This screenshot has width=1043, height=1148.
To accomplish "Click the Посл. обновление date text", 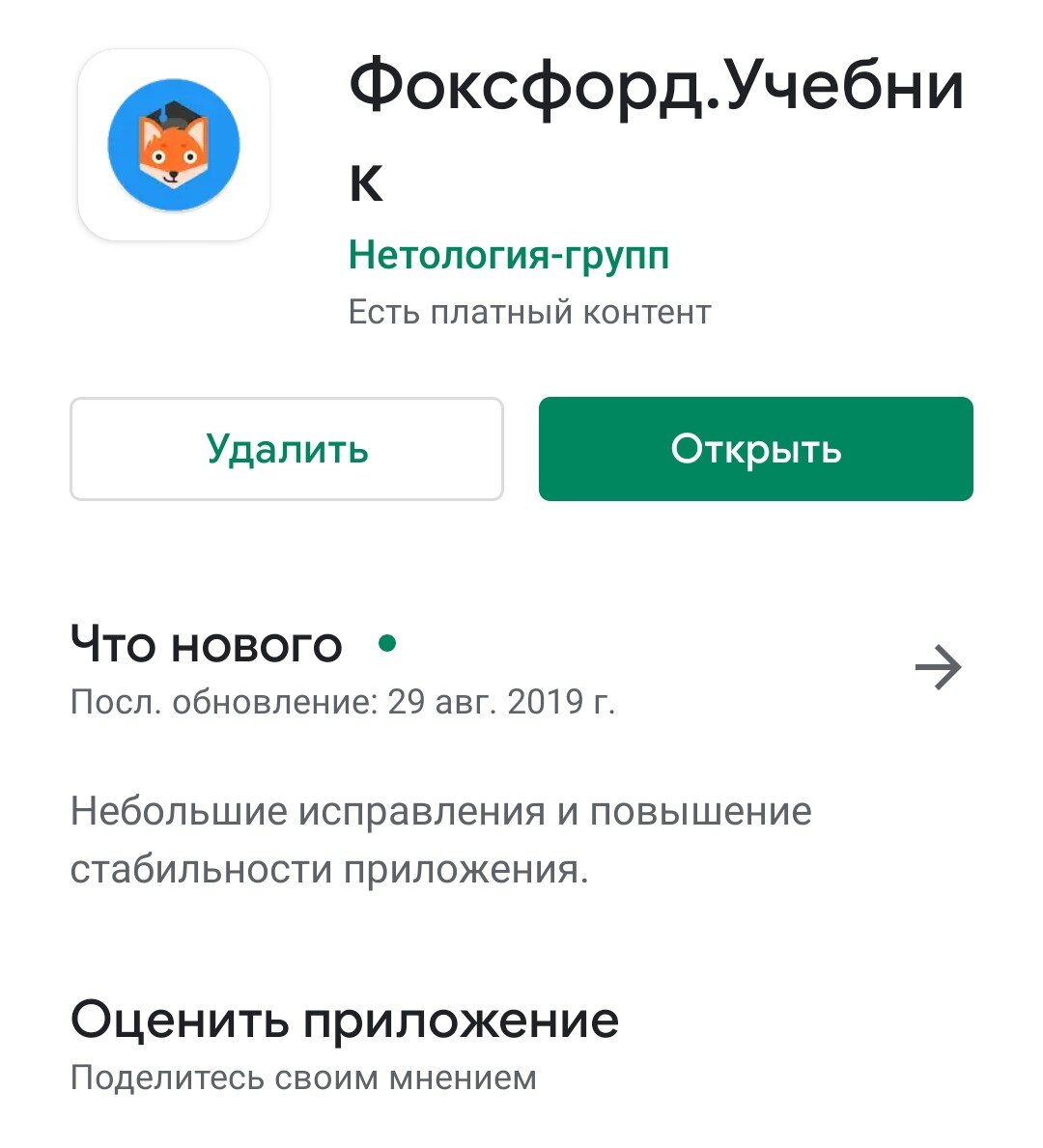I will (345, 703).
